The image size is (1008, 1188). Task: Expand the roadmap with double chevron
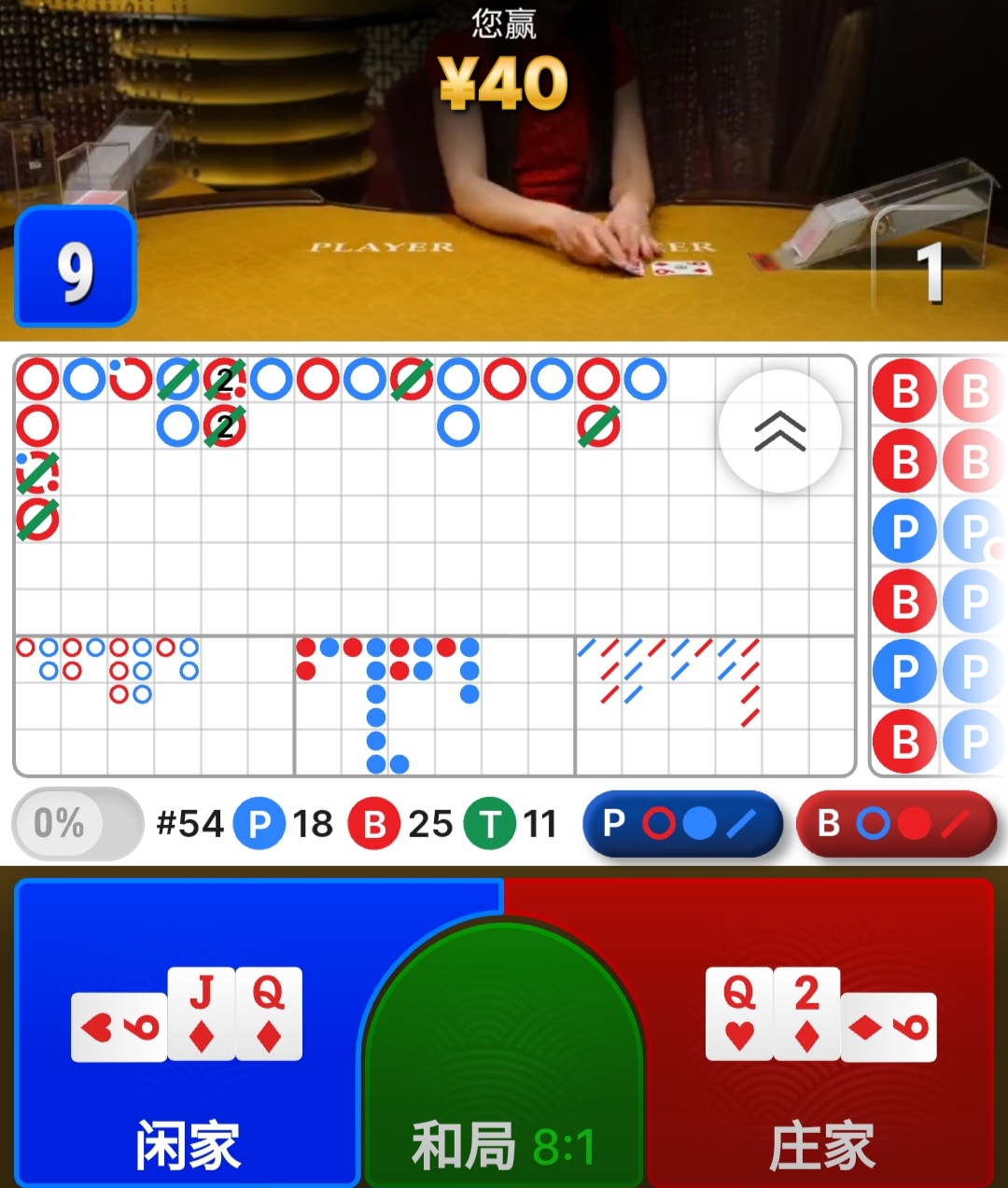(780, 431)
